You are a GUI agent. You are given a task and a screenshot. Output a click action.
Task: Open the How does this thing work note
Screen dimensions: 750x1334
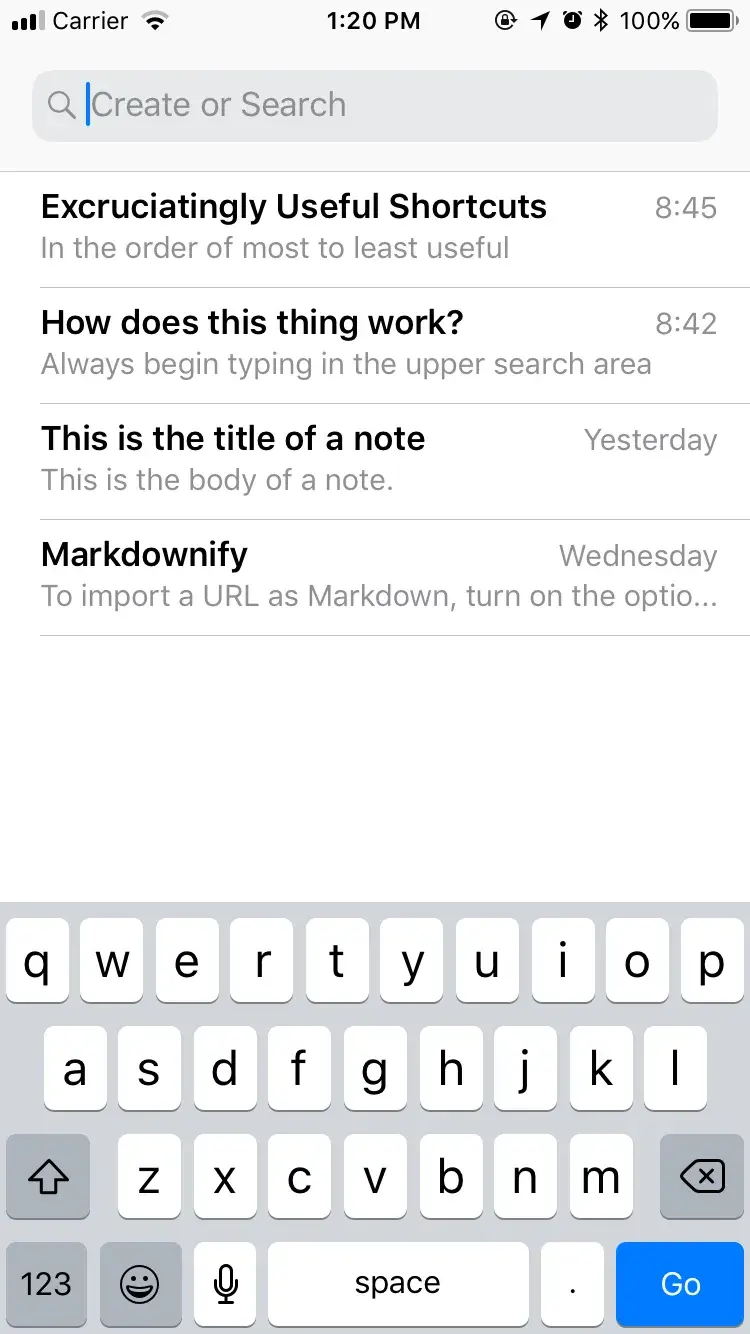(375, 344)
